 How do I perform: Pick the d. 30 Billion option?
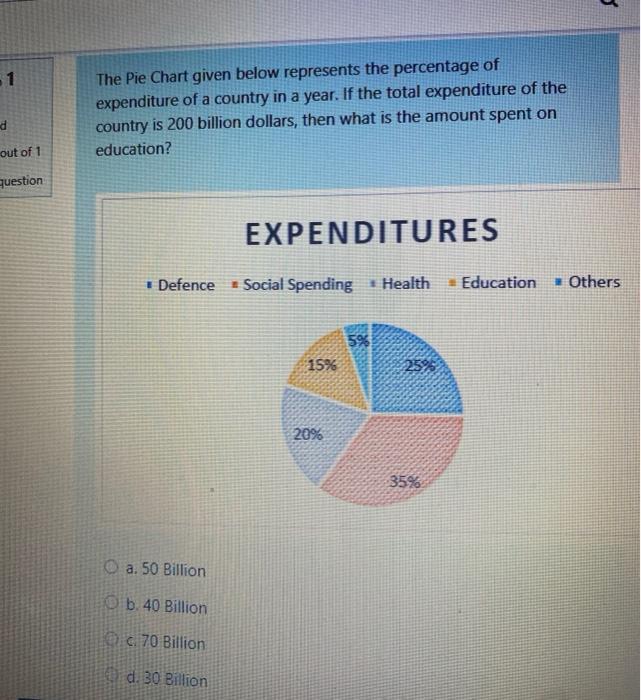point(113,679)
